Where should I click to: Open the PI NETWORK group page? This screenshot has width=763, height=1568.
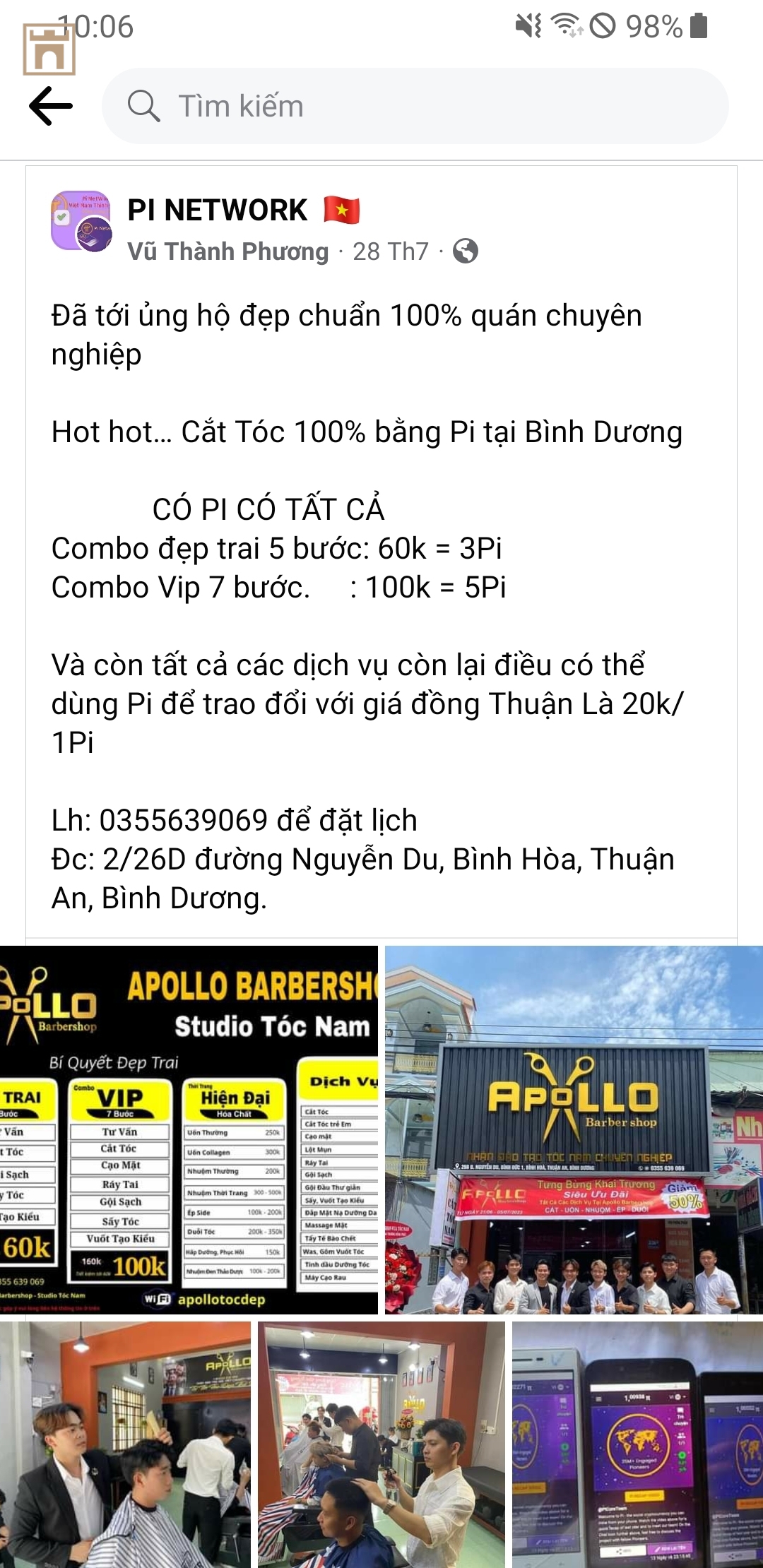coord(218,210)
